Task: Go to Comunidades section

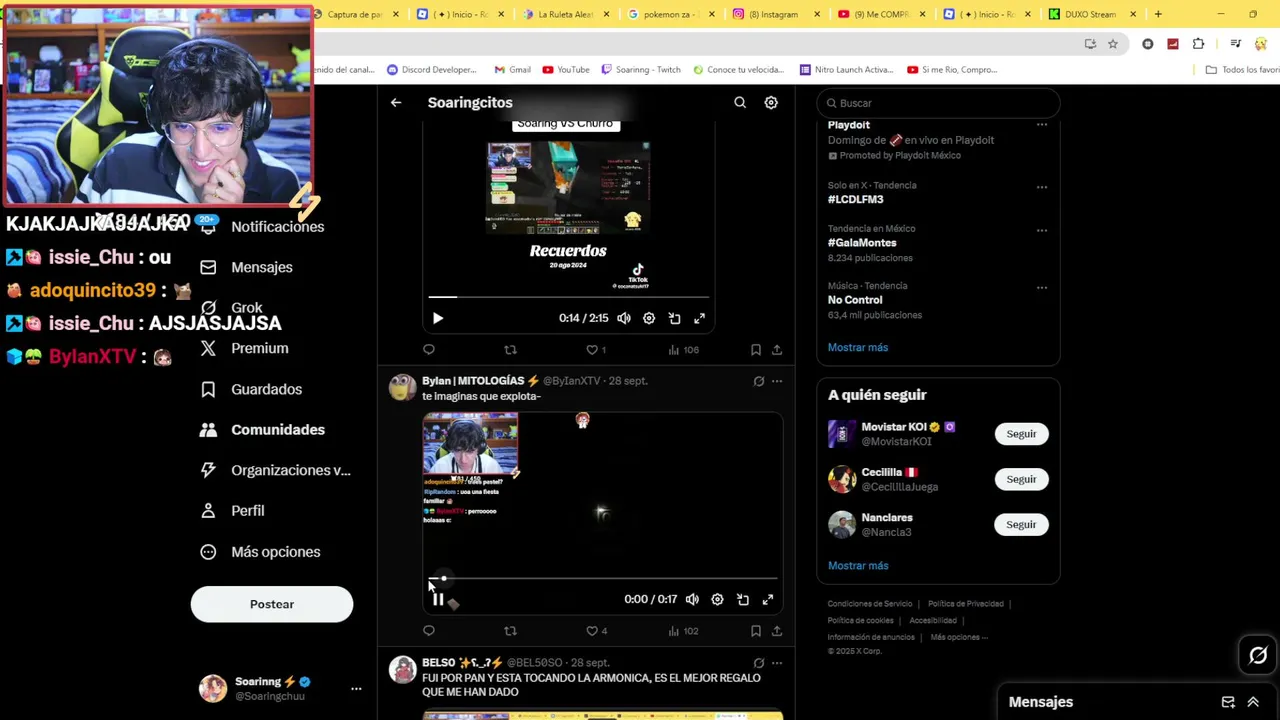Action: tap(277, 430)
